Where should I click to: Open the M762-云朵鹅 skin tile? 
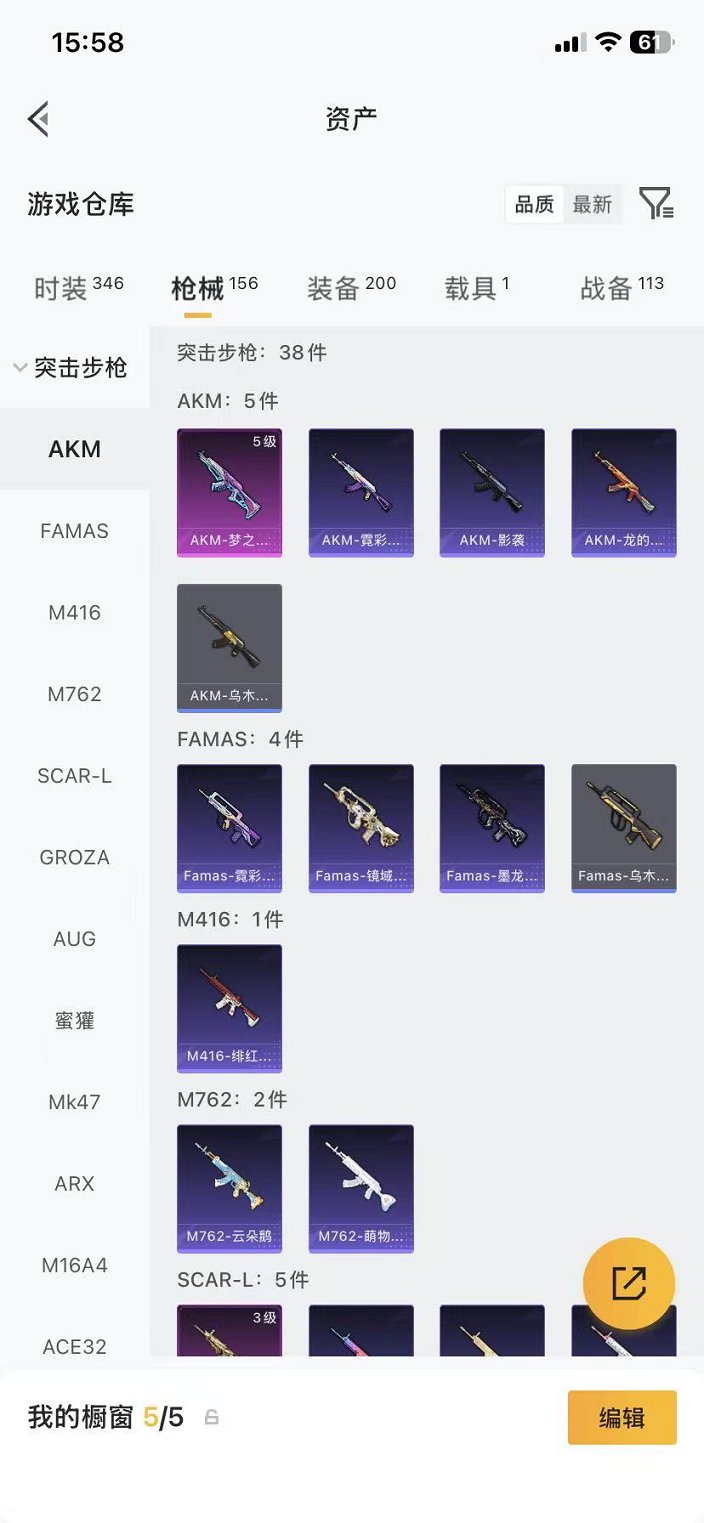pos(229,1188)
